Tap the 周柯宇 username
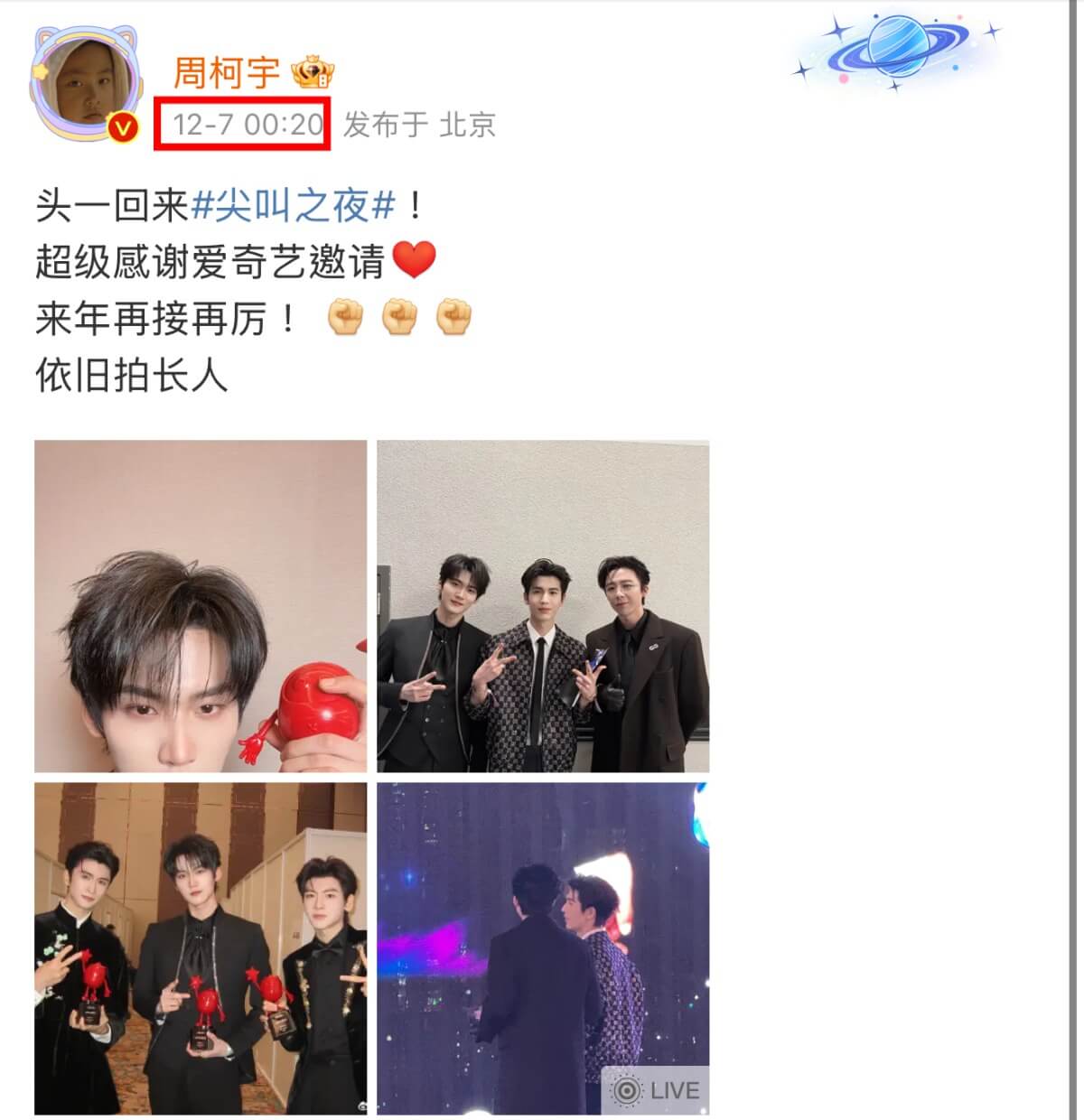 pyautogui.click(x=226, y=72)
